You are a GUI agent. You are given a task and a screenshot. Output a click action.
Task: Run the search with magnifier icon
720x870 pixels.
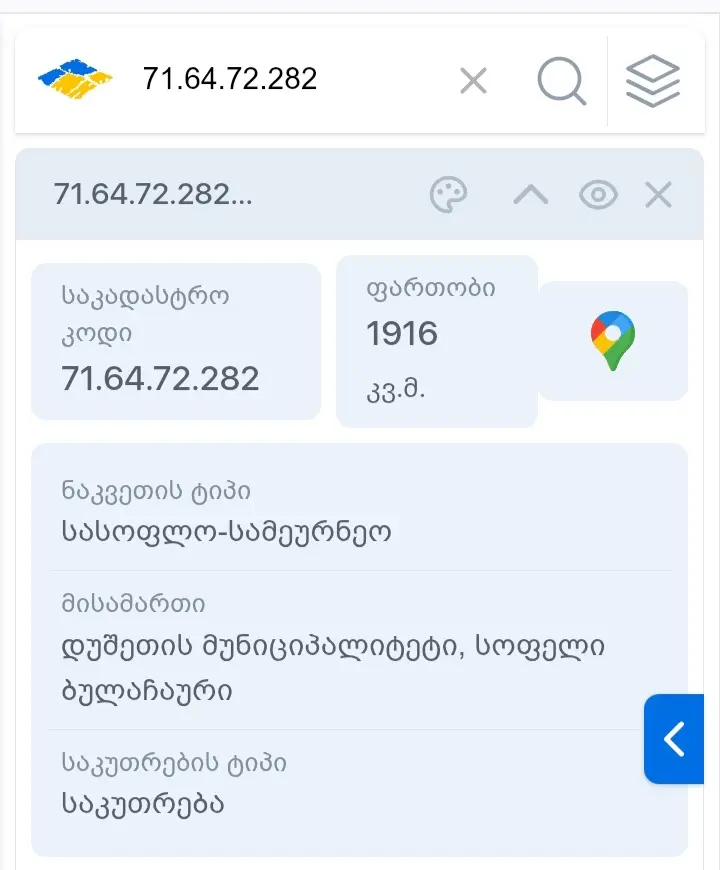561,80
